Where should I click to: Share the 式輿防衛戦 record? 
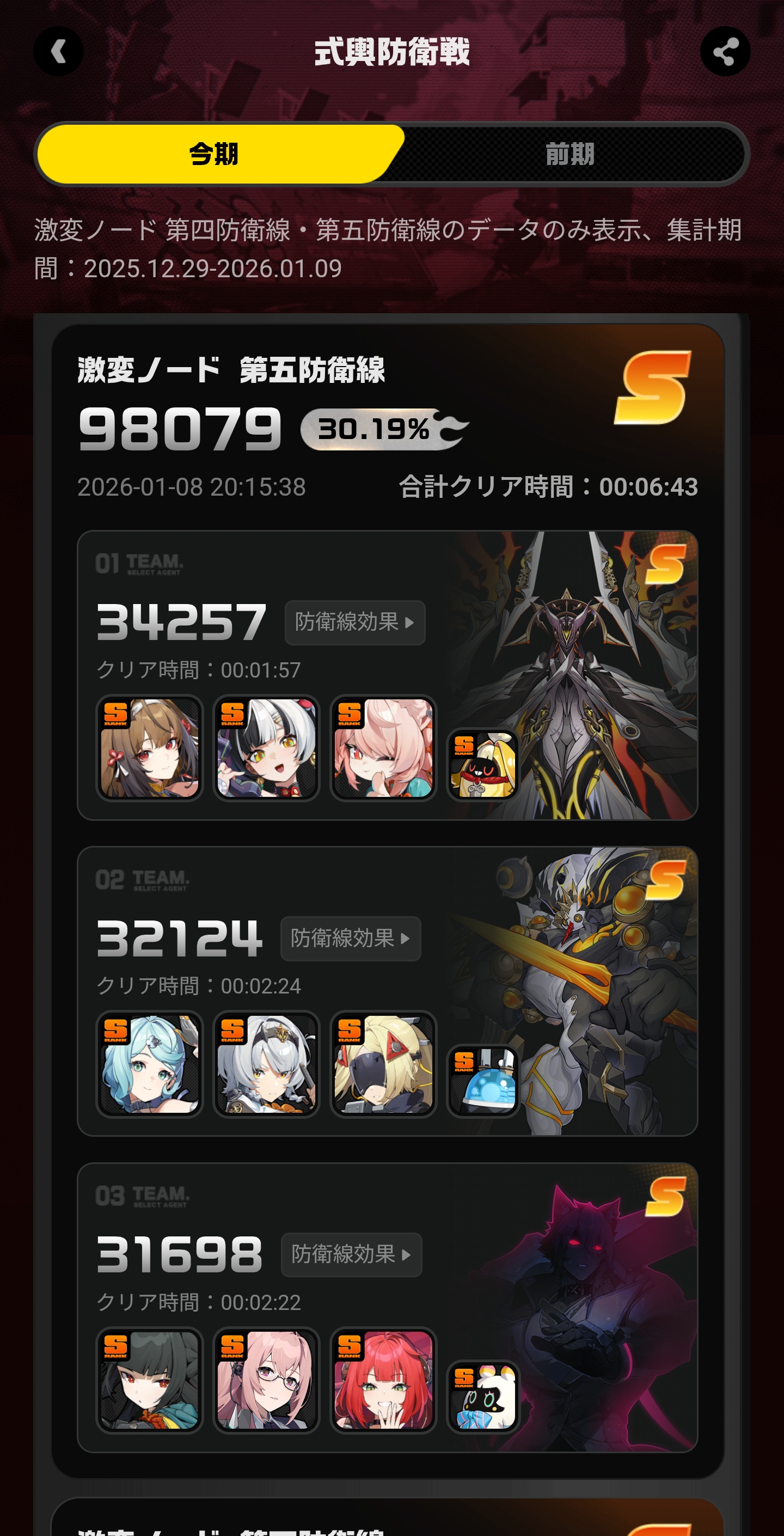point(725,51)
